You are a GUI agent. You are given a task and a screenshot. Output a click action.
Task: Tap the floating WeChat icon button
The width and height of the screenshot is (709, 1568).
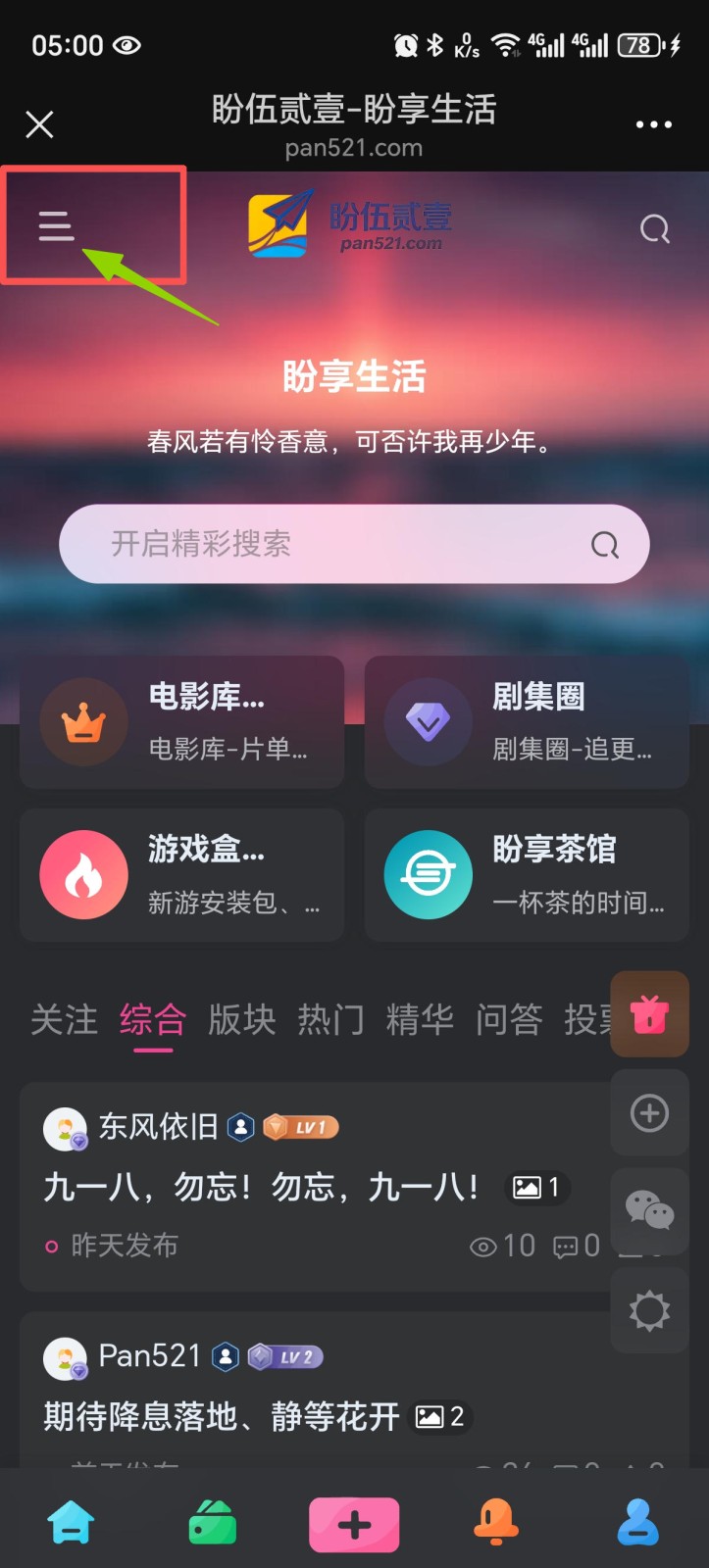(x=649, y=1211)
